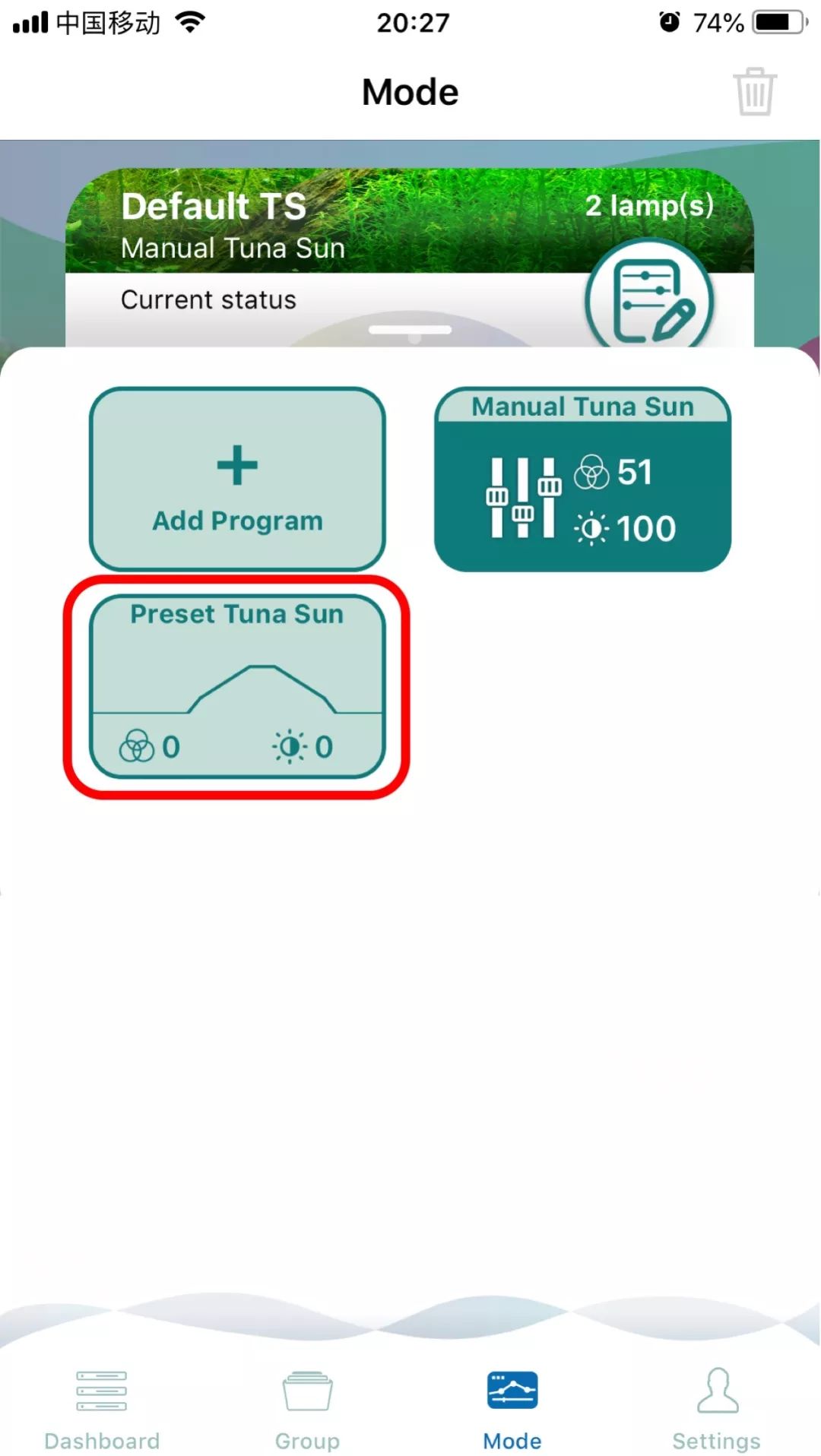Viewport: 821px width, 1456px height.
Task: Open the edit program settings icon
Action: 650,299
